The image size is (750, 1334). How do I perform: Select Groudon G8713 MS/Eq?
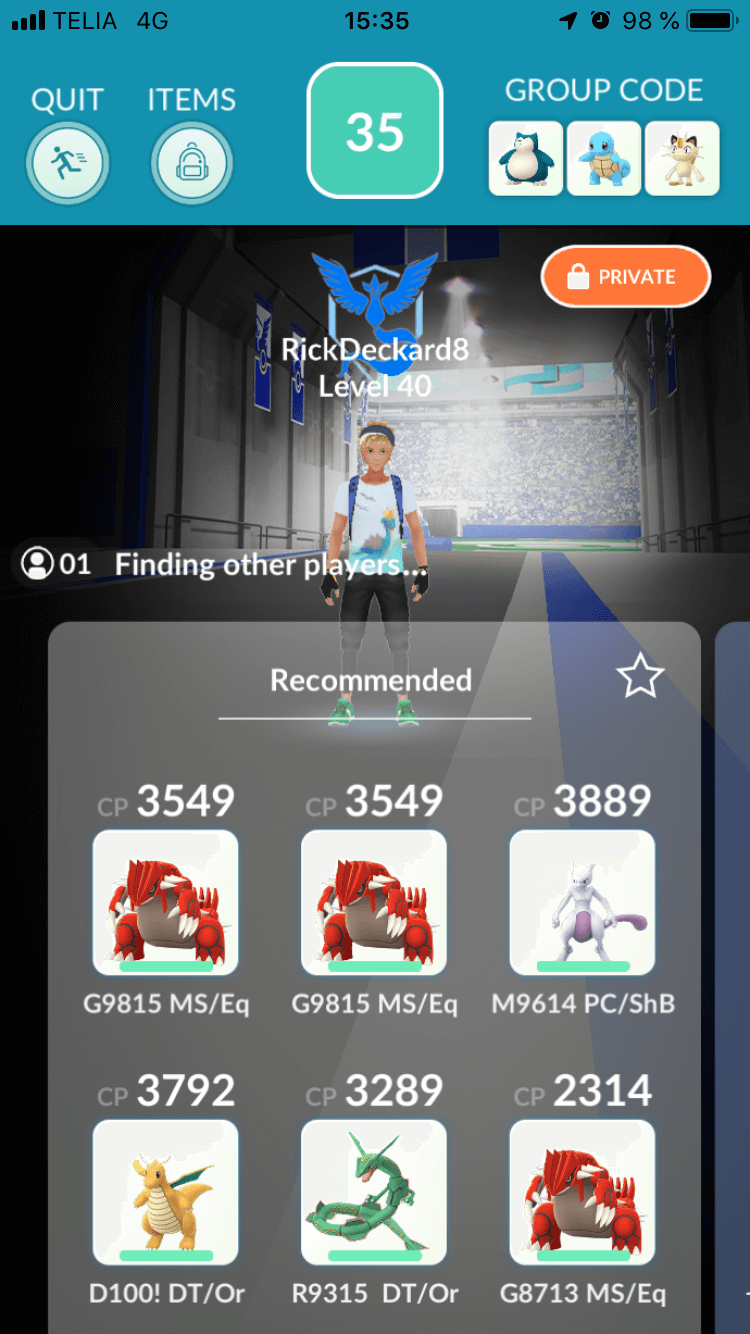(x=582, y=1193)
